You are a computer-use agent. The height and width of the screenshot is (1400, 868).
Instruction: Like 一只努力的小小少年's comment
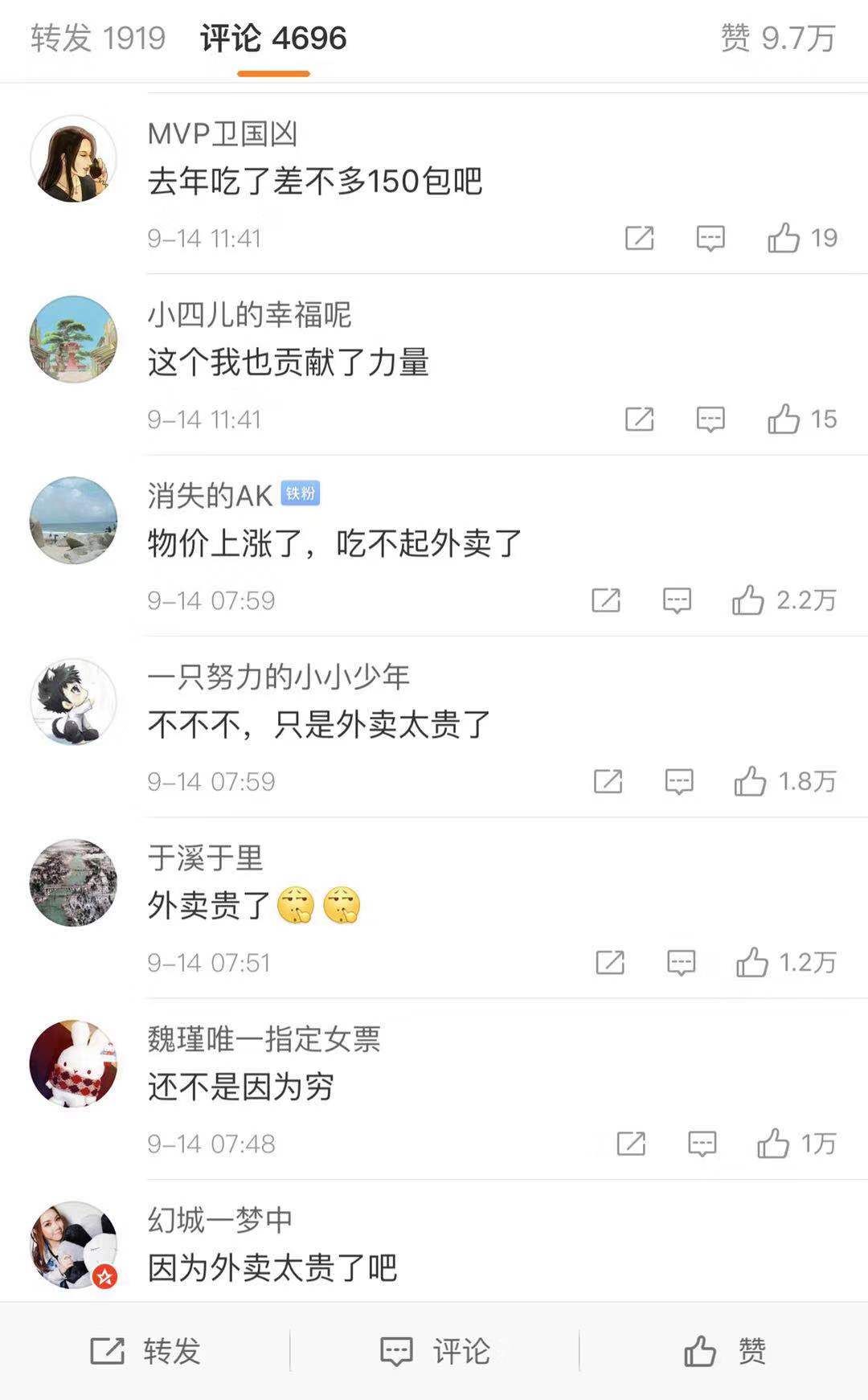coord(751,781)
